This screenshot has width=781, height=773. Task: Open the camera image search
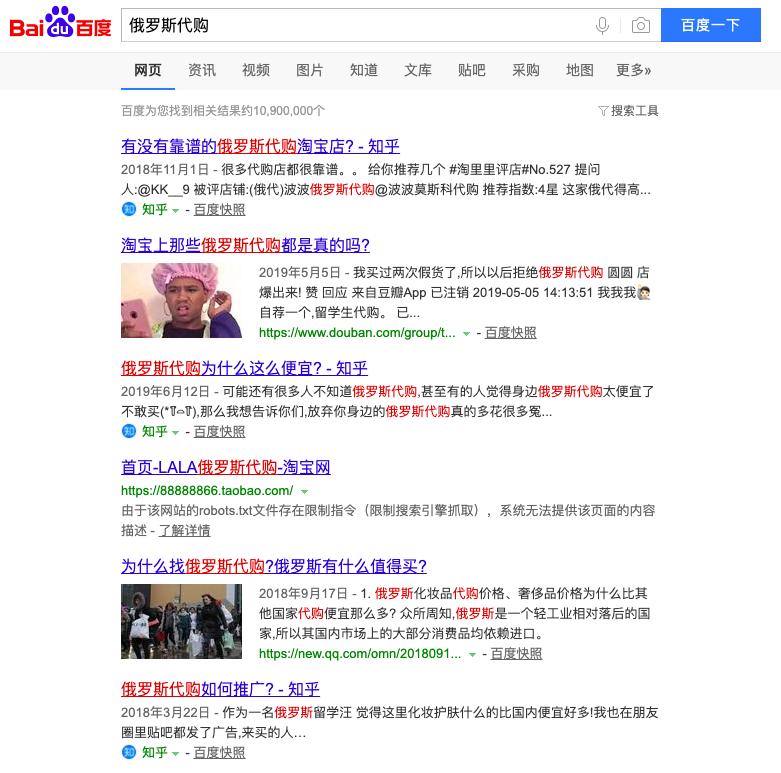pyautogui.click(x=641, y=25)
